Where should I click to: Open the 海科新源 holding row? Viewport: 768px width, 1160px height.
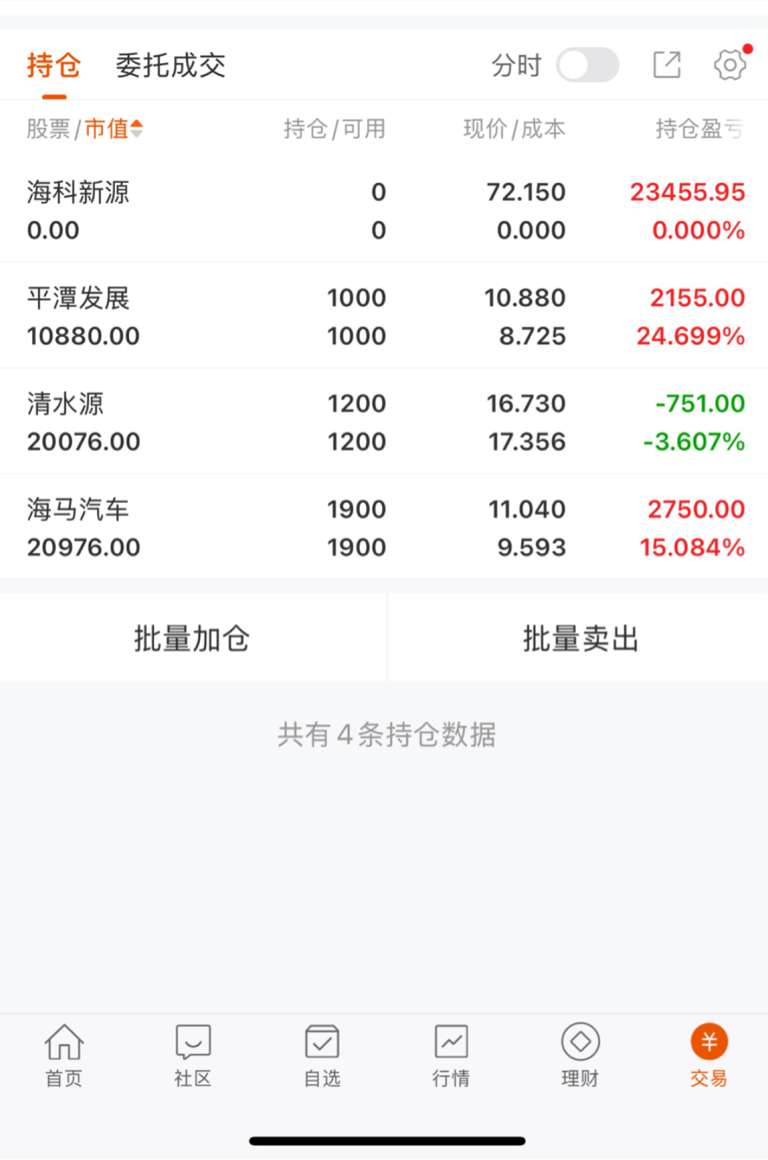click(384, 211)
